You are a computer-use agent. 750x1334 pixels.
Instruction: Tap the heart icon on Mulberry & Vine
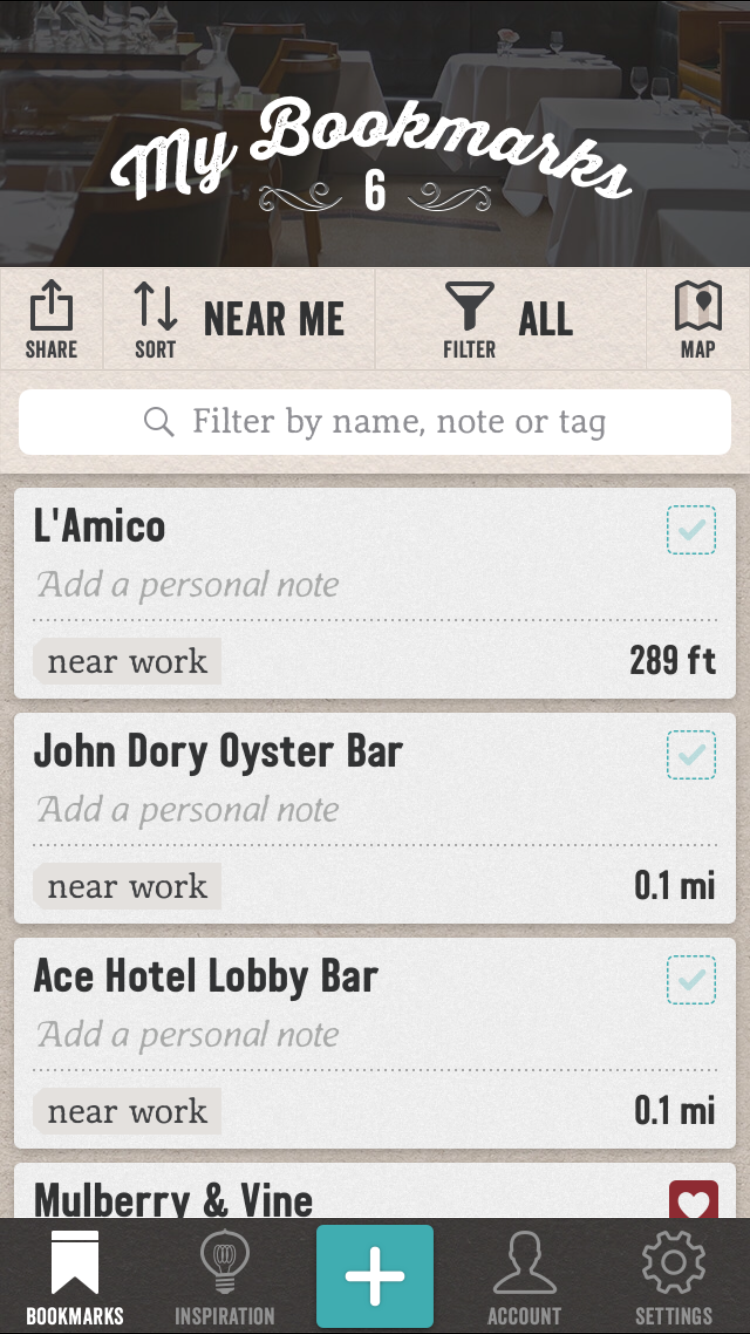point(693,1199)
